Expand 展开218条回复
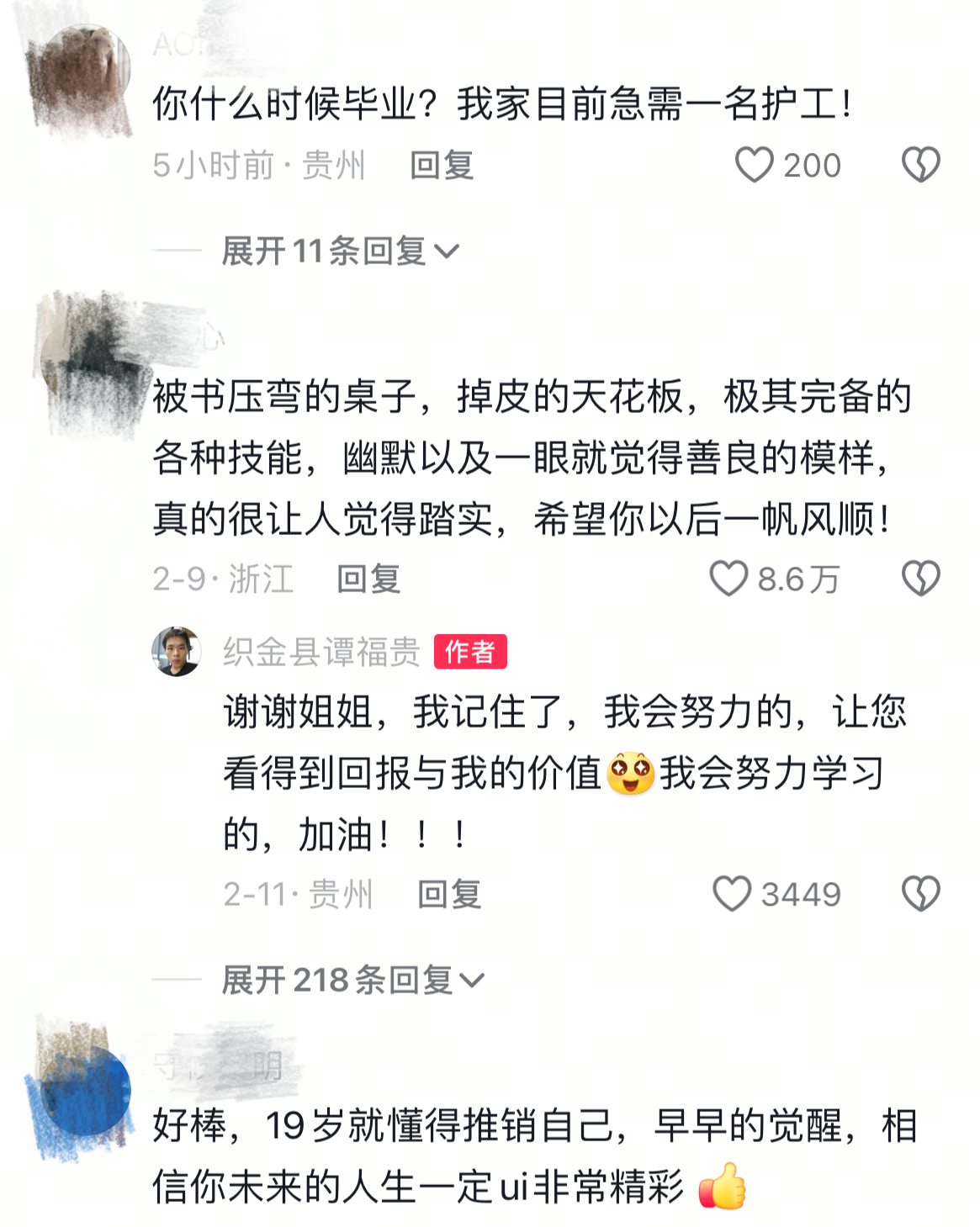 352,980
